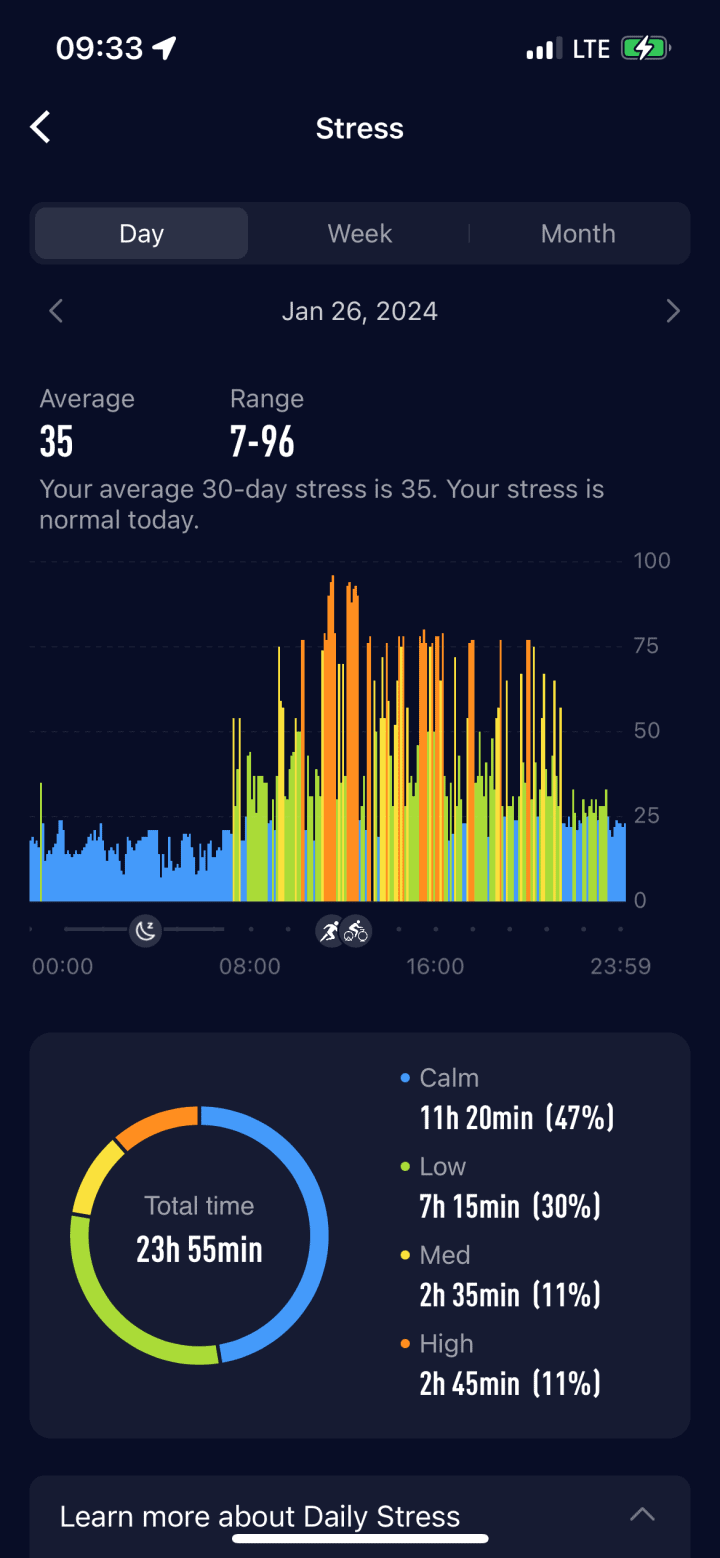
Task: Go to the previous day's stress data
Action: (x=56, y=311)
